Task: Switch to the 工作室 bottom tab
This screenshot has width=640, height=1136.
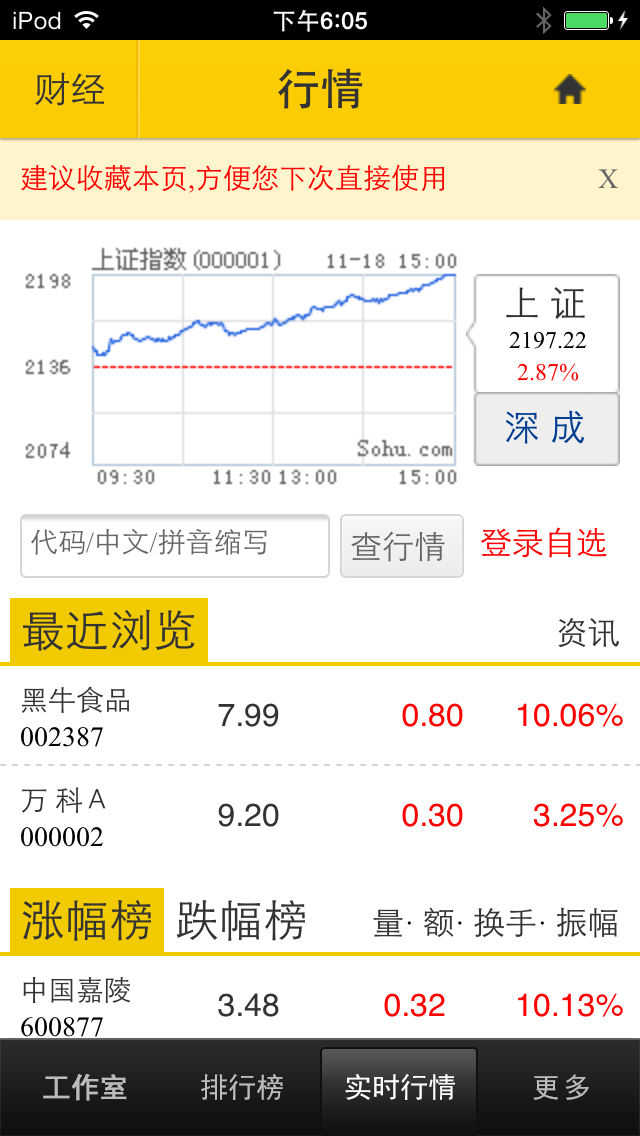Action: [84, 1087]
